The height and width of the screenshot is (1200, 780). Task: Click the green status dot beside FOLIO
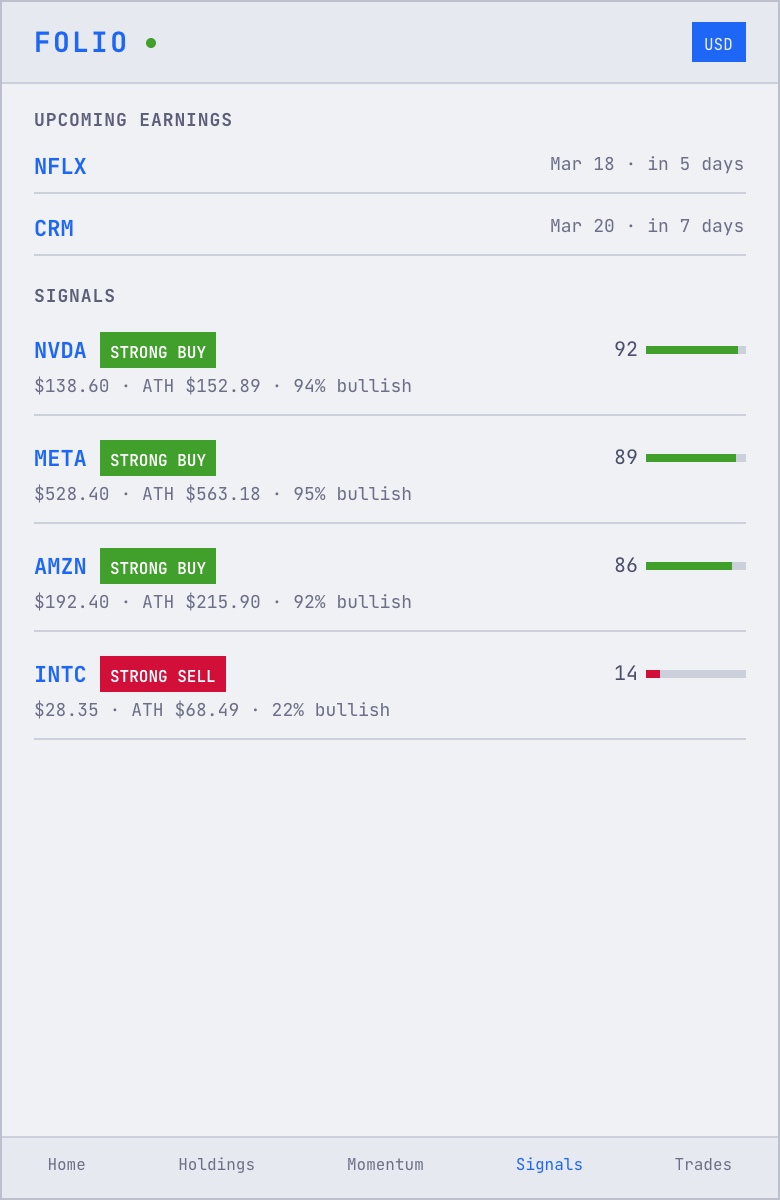[150, 42]
